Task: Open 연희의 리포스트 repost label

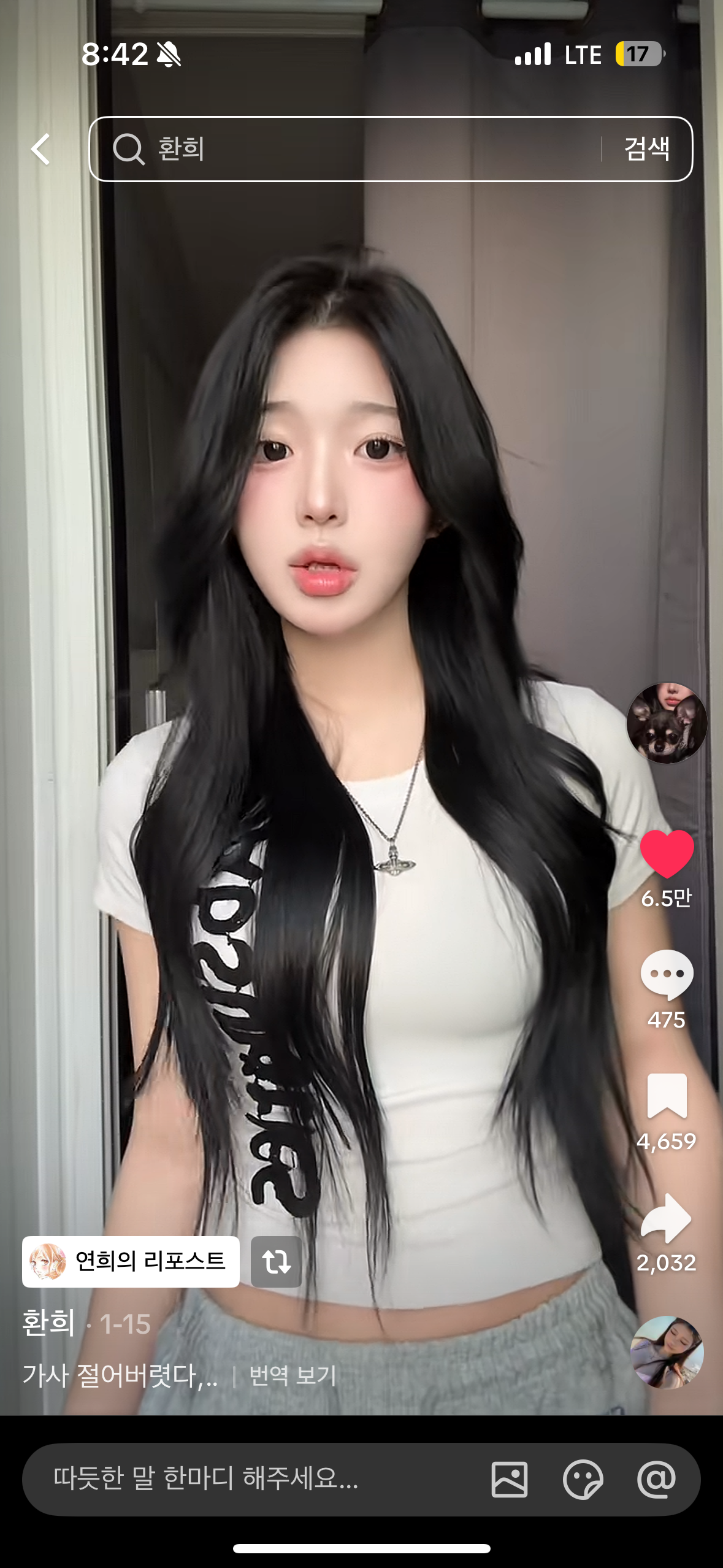Action: [x=131, y=1262]
